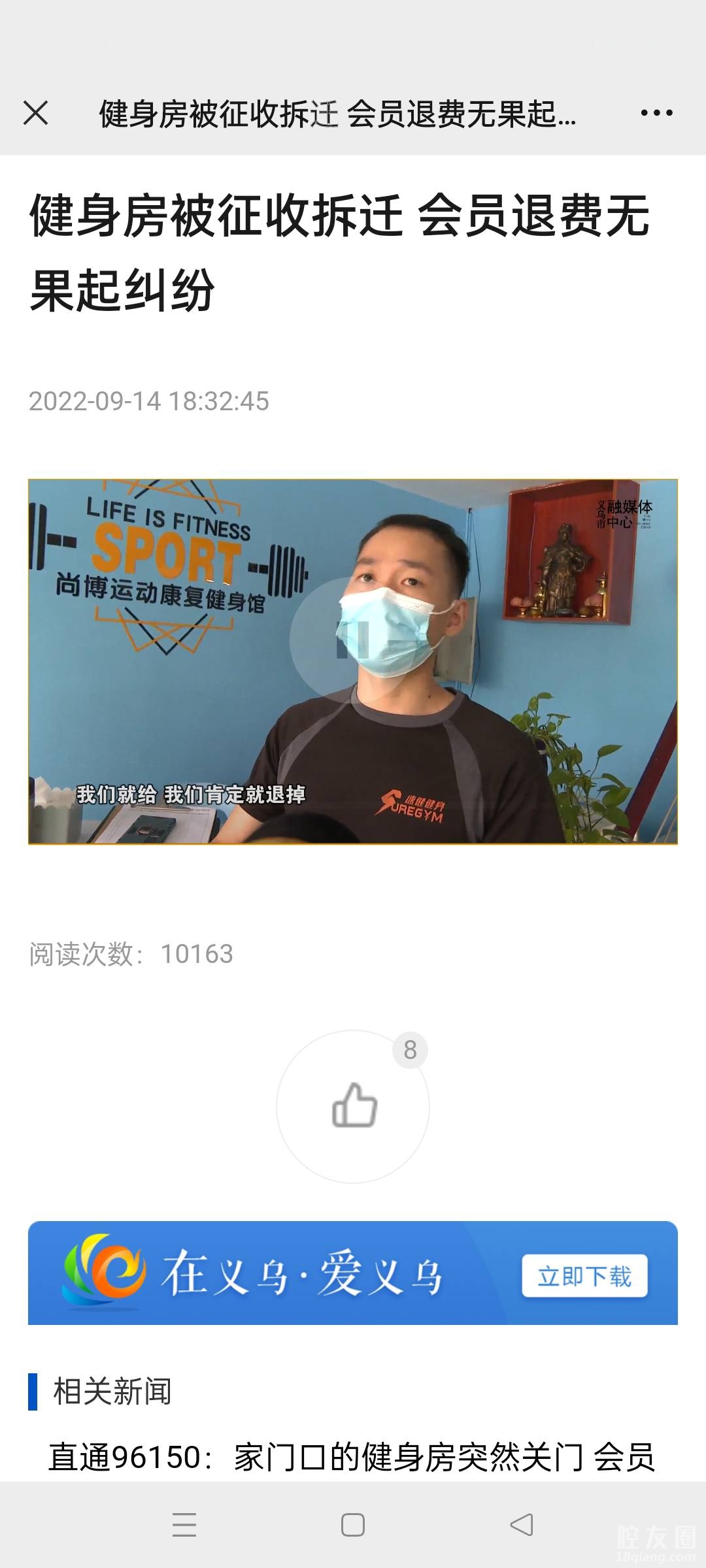The image size is (706, 1568).
Task: Open related news 直通96150 article
Action: click(352, 1457)
